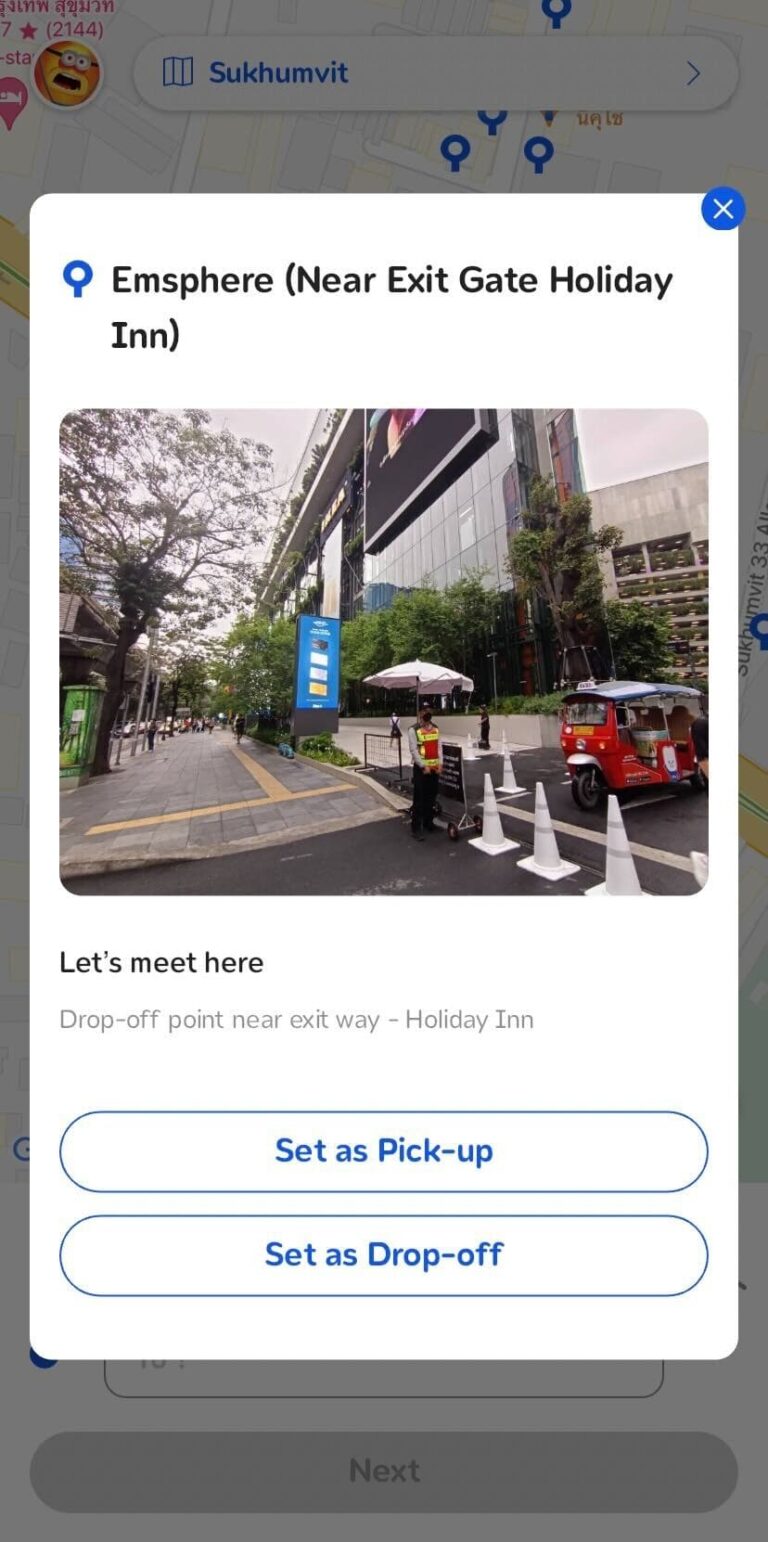The width and height of the screenshot is (768, 1542).
Task: Tap the map icon inside the Sukhumvit pill
Action: click(x=178, y=72)
